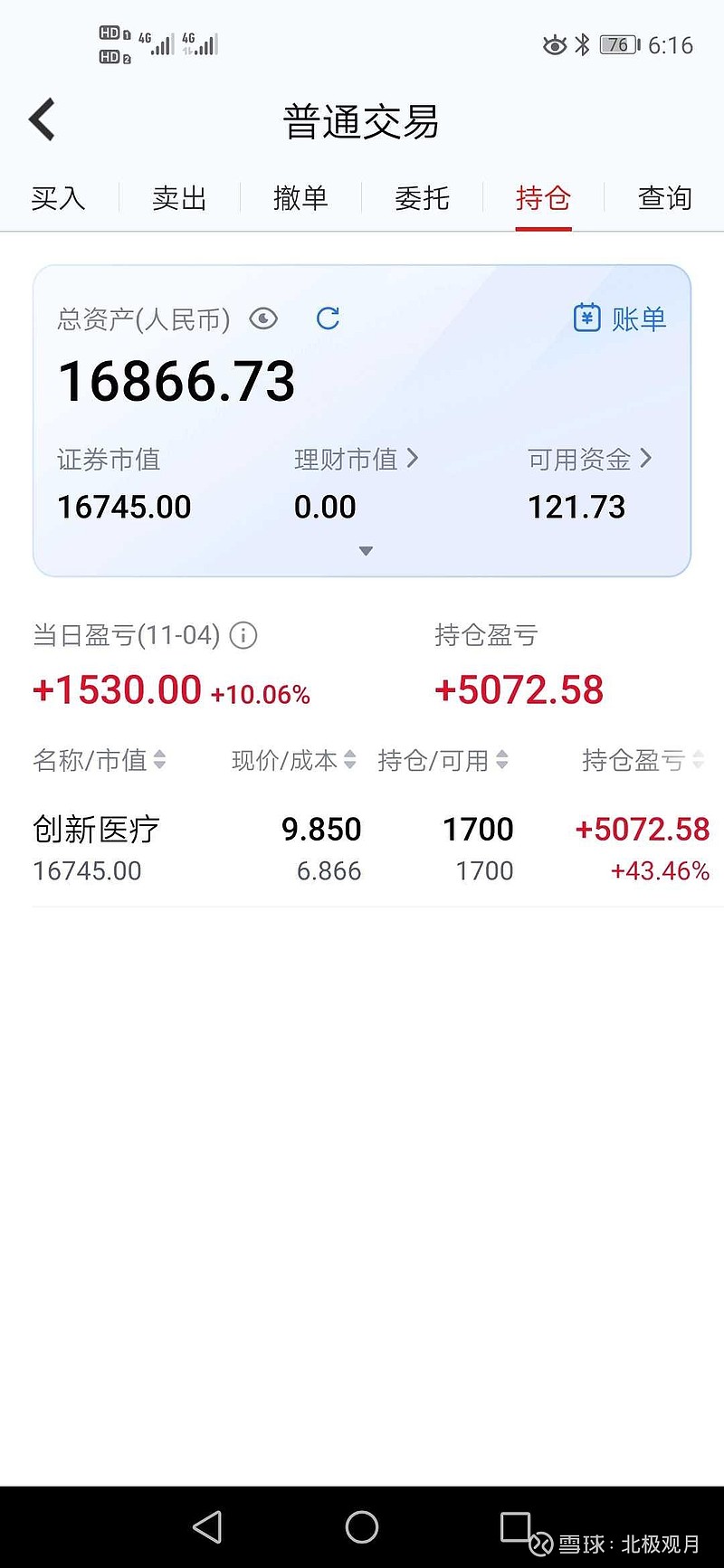Open the 委托 tab

[x=422, y=197]
